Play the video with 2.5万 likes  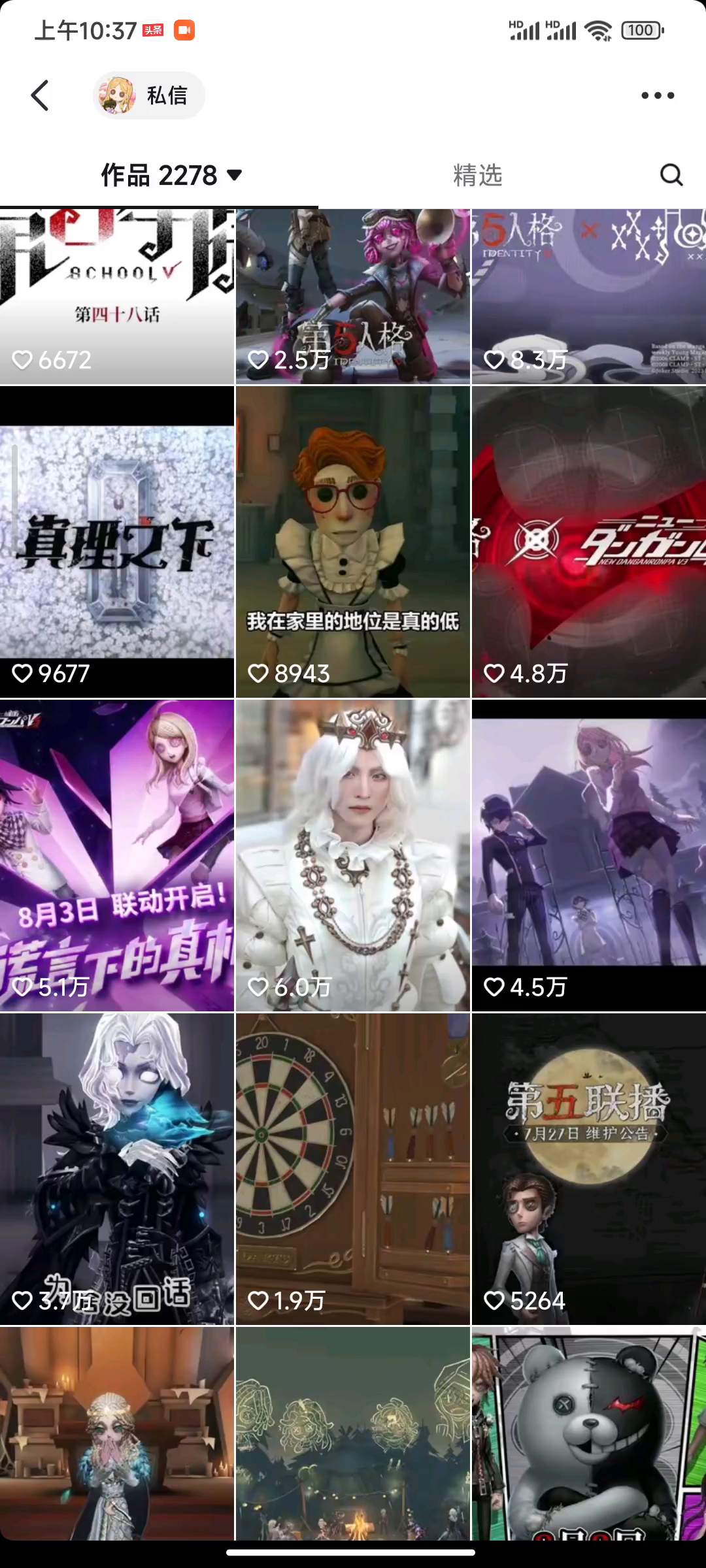point(353,296)
